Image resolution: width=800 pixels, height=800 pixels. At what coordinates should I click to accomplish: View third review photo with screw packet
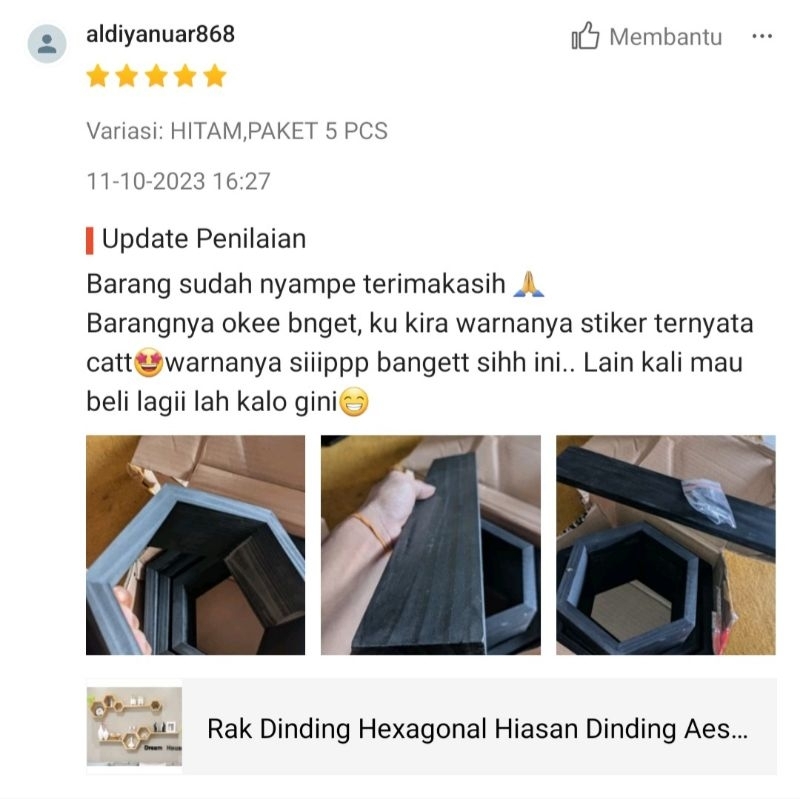click(665, 545)
